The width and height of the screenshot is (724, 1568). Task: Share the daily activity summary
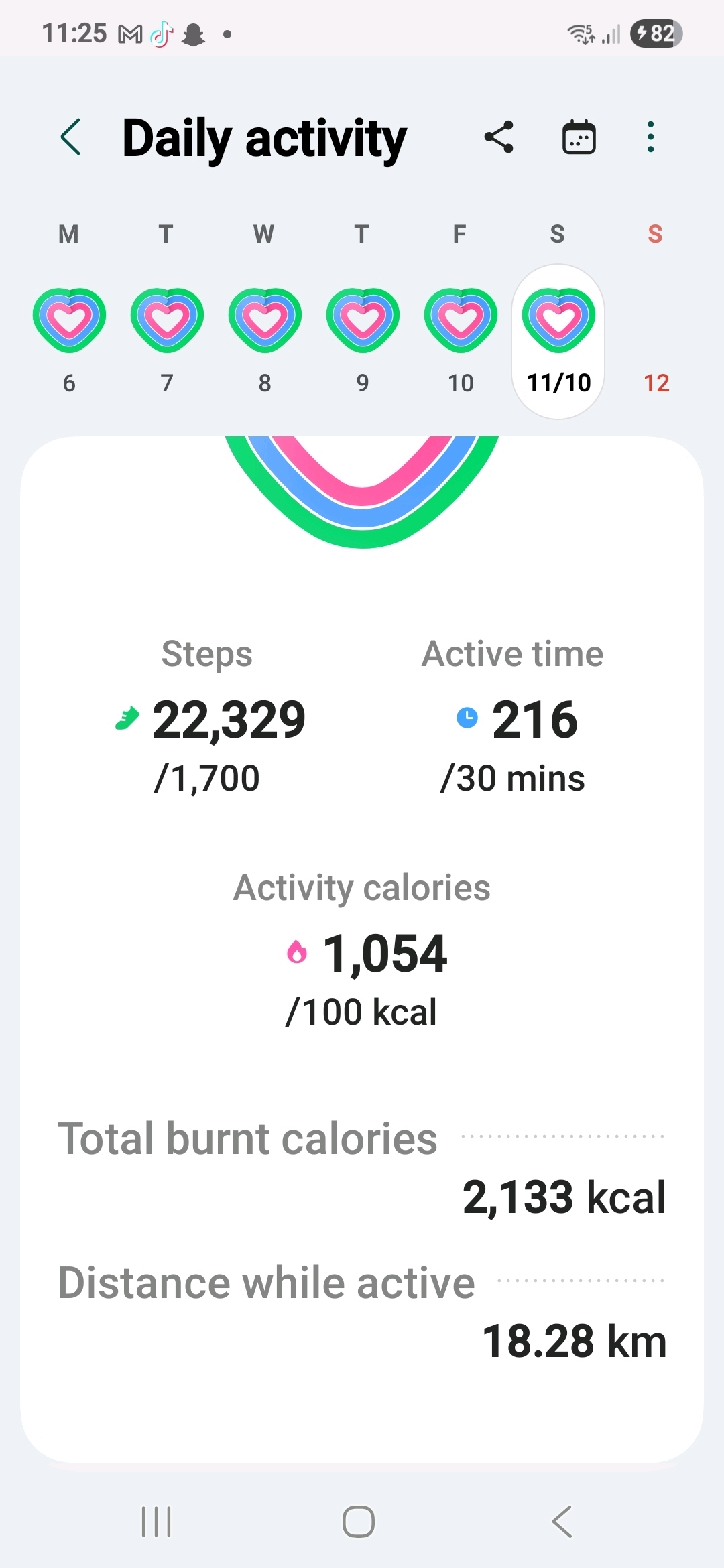tap(499, 137)
